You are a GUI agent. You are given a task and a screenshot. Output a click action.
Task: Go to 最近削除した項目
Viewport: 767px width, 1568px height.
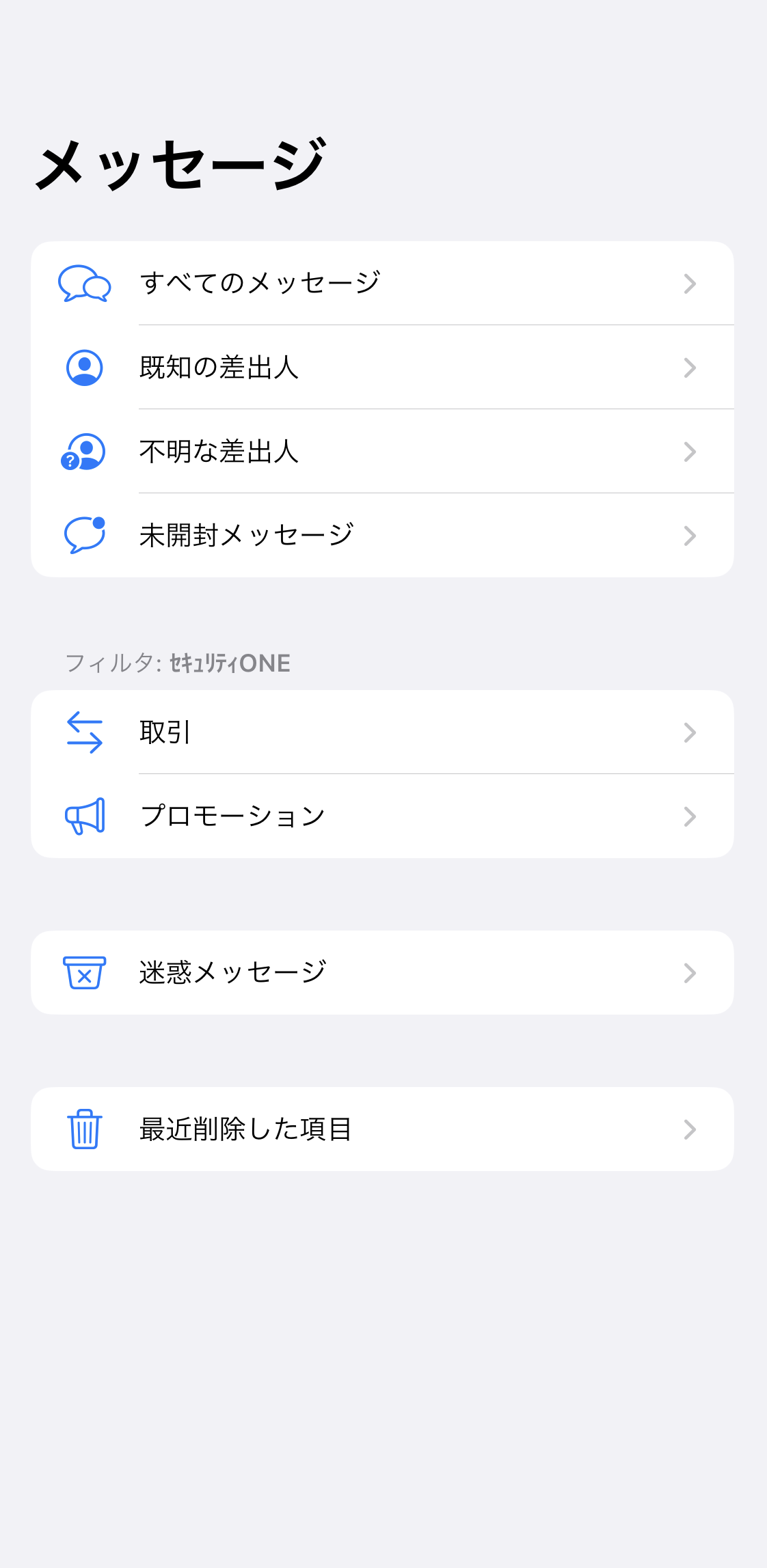click(x=382, y=1129)
